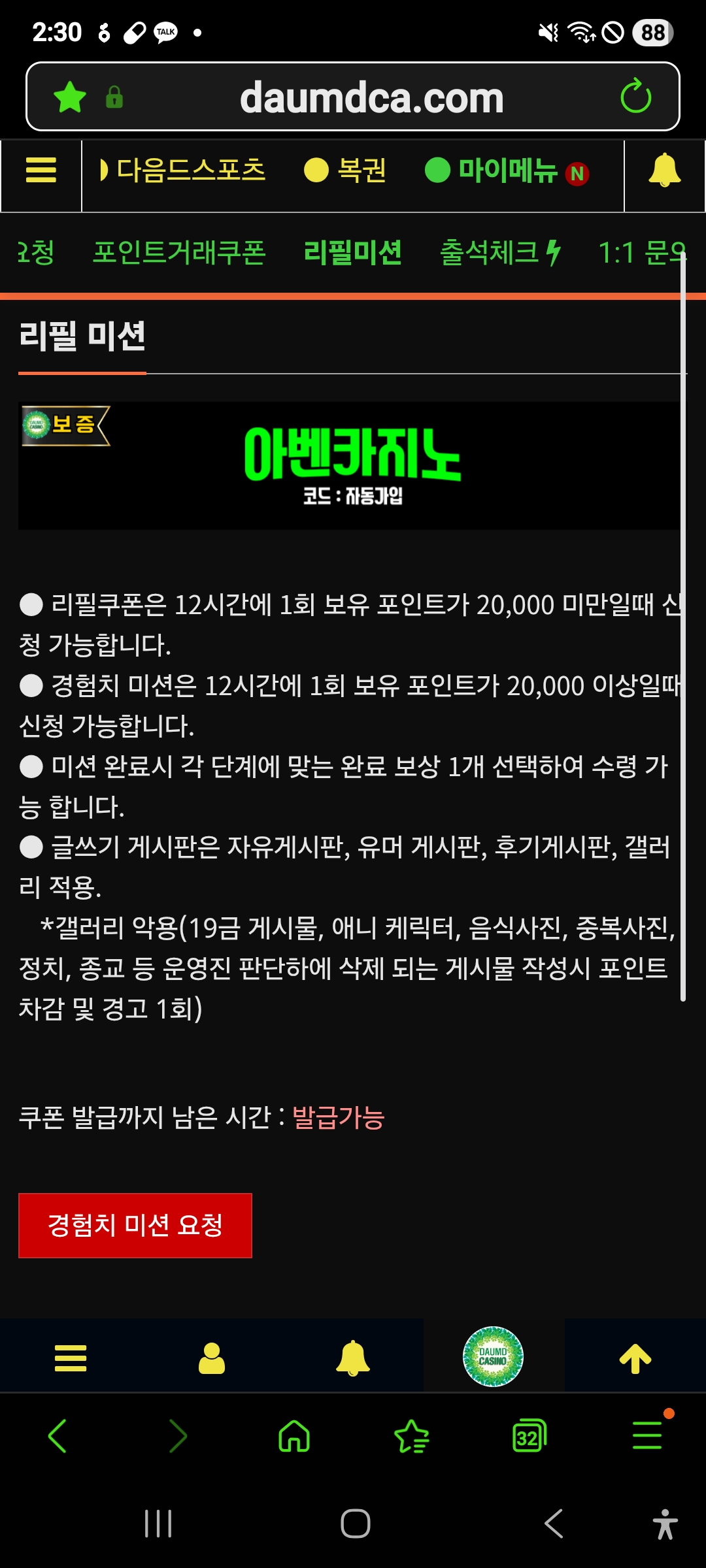Go to the 복권 section

click(x=346, y=171)
